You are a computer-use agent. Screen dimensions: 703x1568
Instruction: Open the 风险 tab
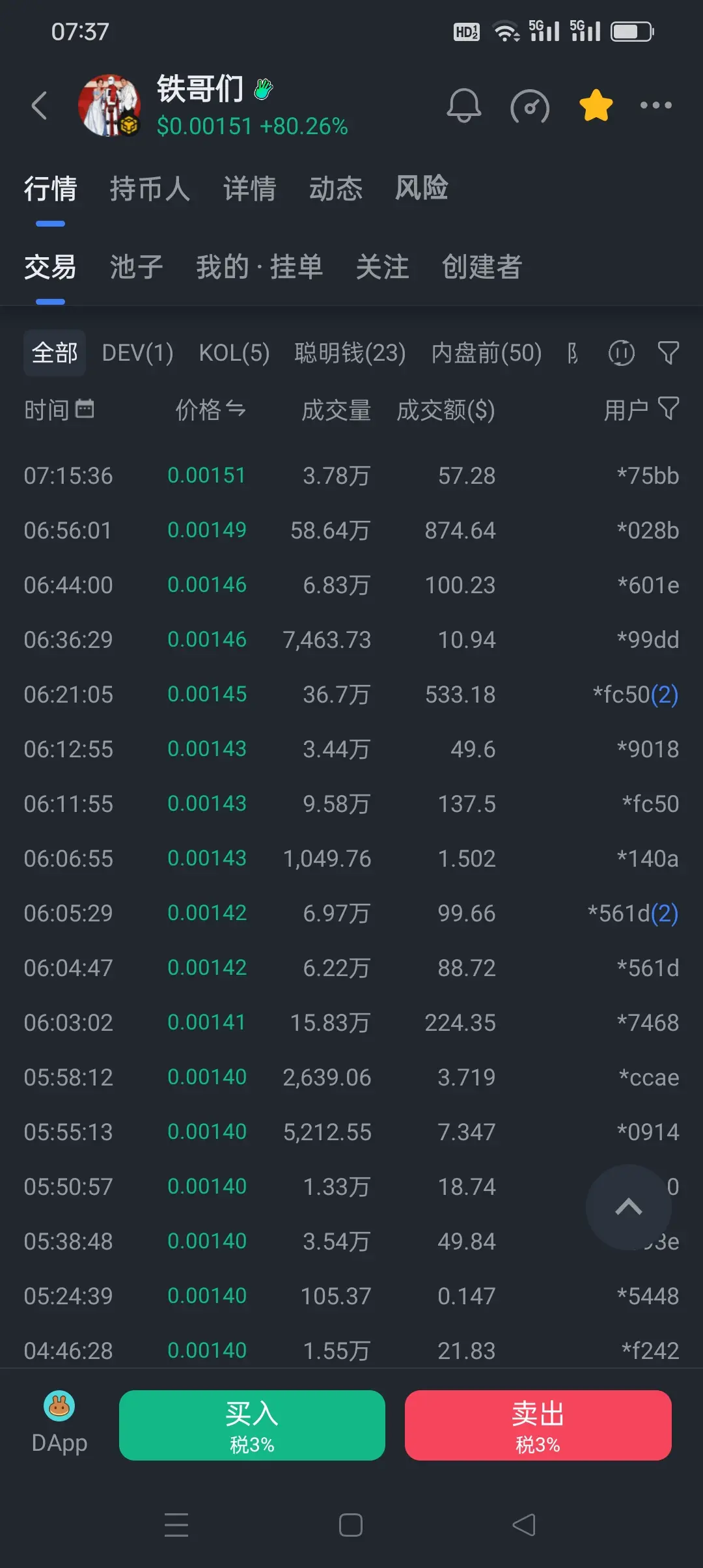click(x=421, y=189)
